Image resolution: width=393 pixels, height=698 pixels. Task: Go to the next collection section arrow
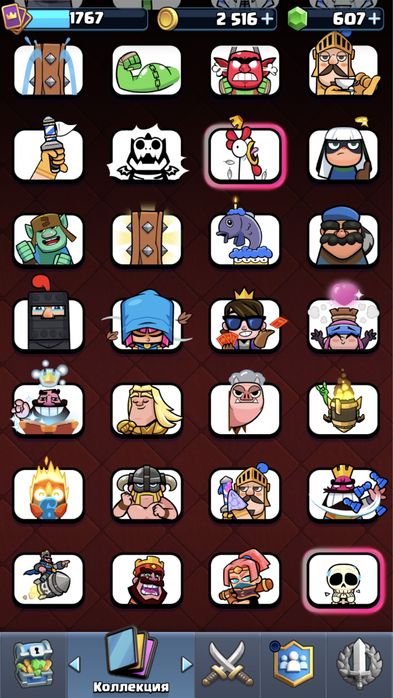(x=187, y=665)
